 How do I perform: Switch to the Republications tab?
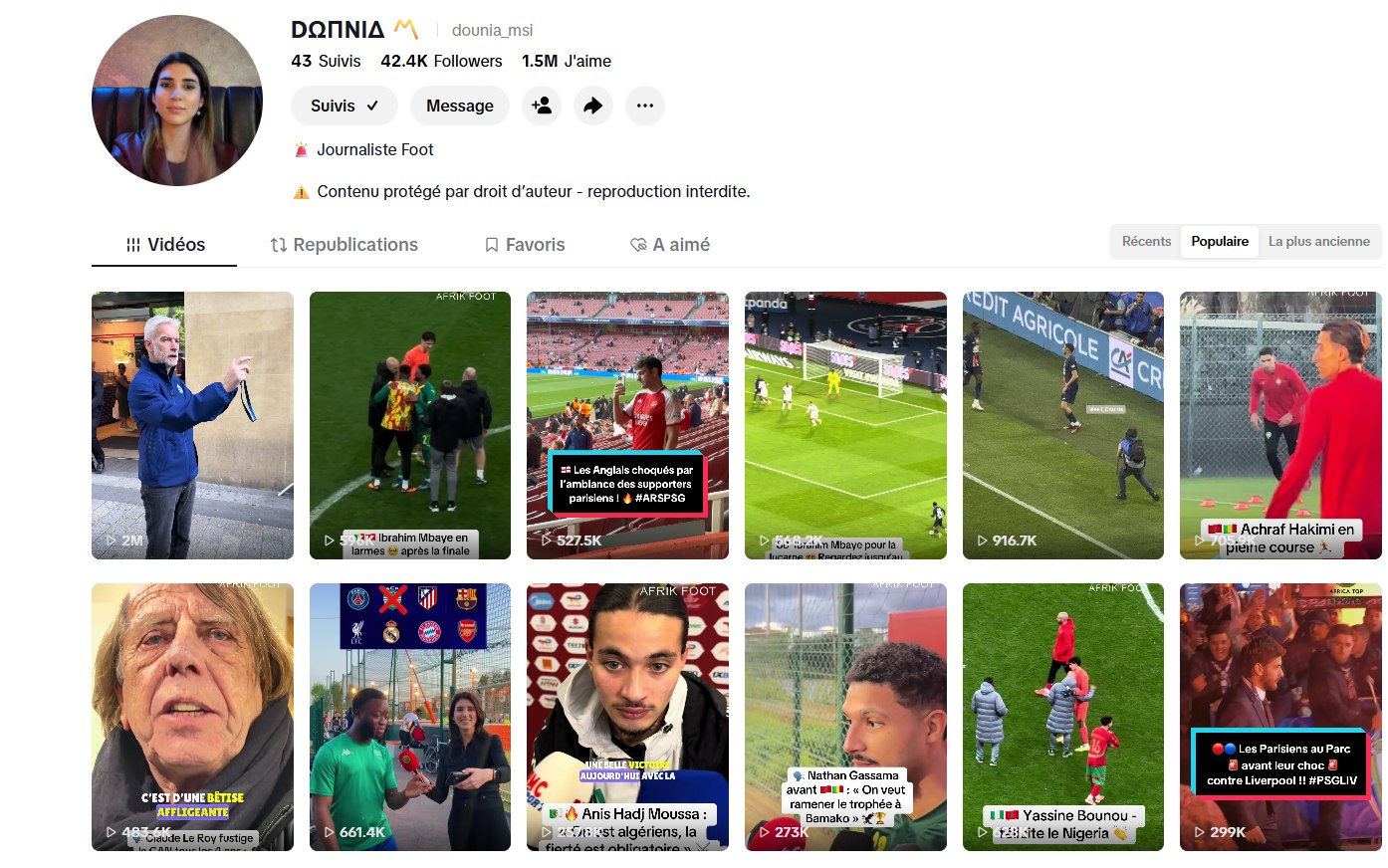pos(344,245)
